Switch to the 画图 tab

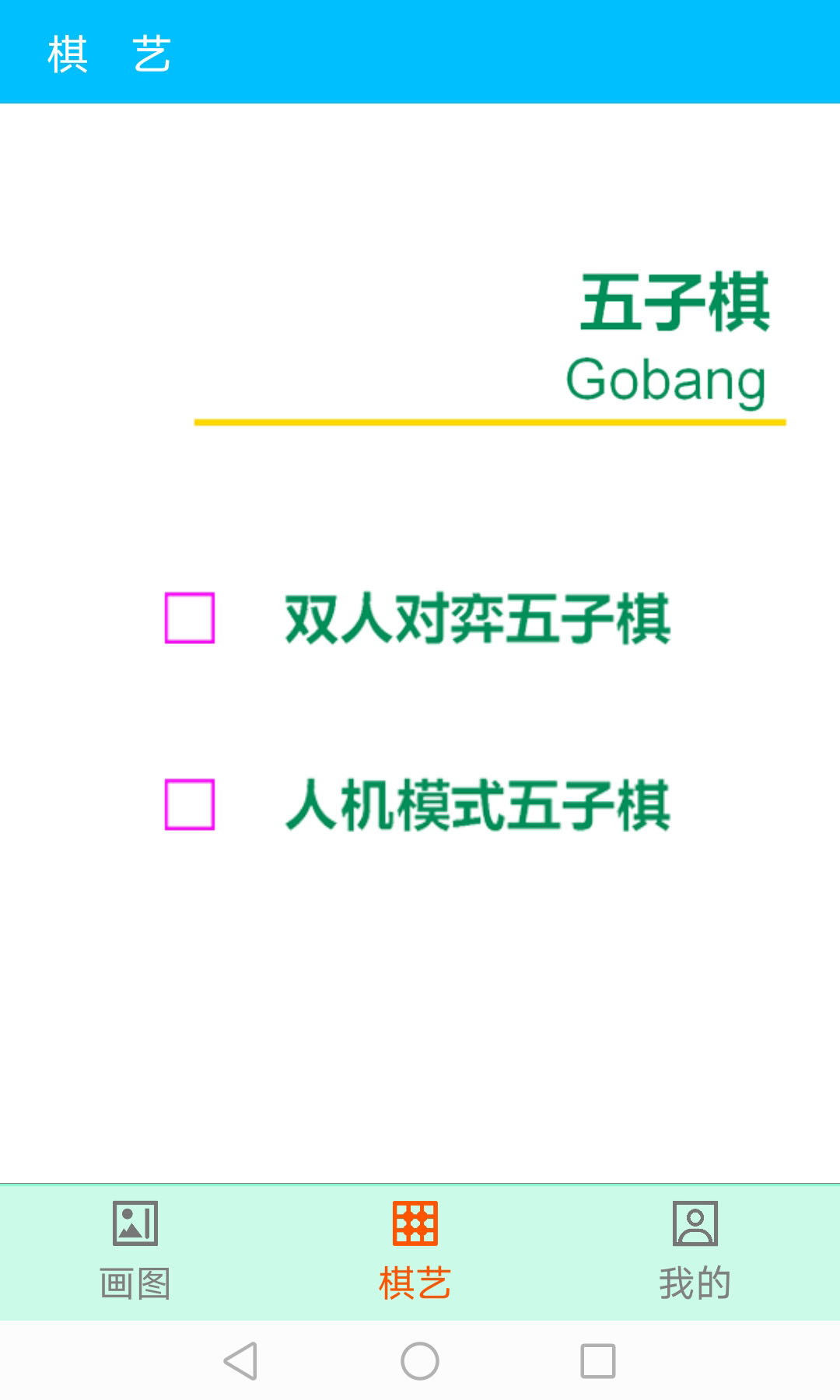[135, 1251]
